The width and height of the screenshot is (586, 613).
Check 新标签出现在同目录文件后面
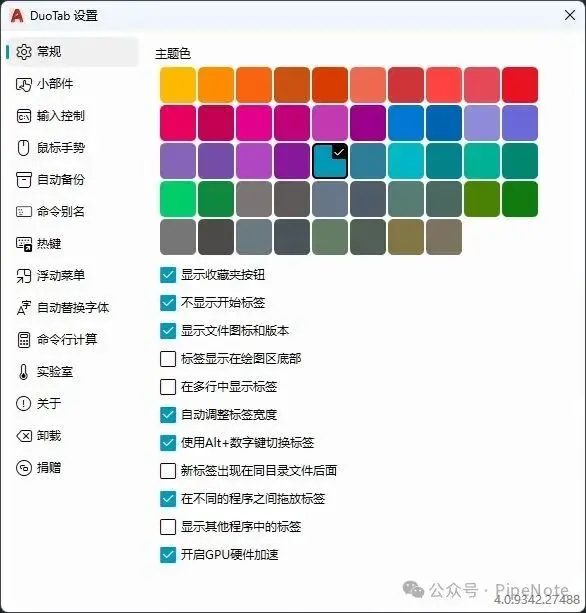click(x=168, y=471)
